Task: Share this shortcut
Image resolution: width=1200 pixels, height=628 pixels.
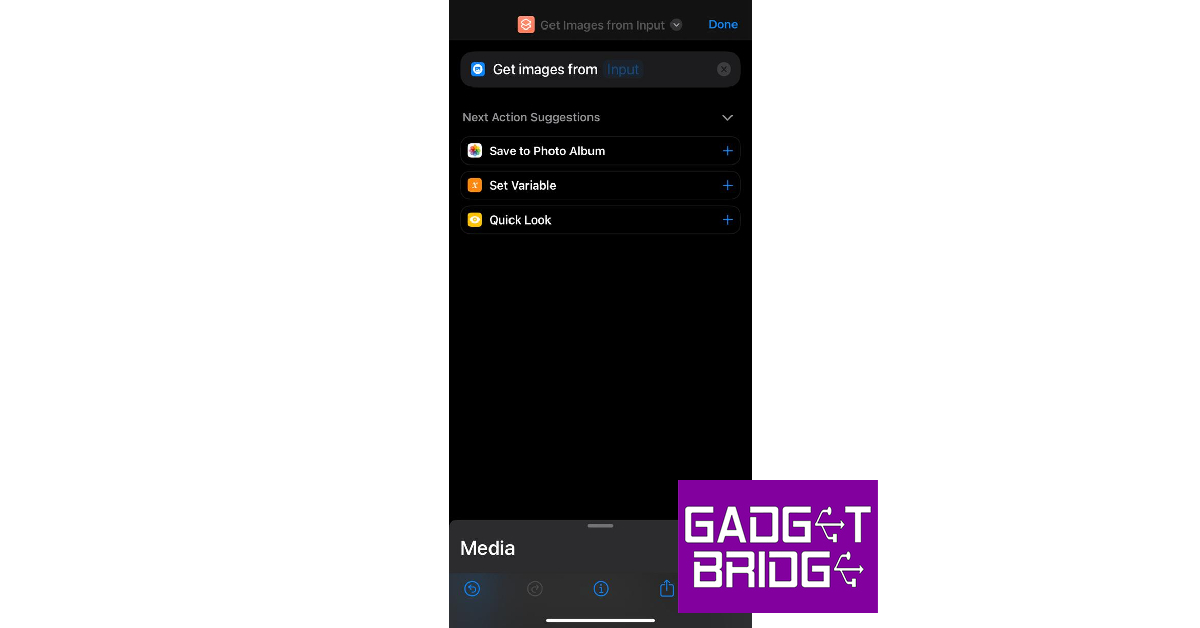Action: pos(666,589)
